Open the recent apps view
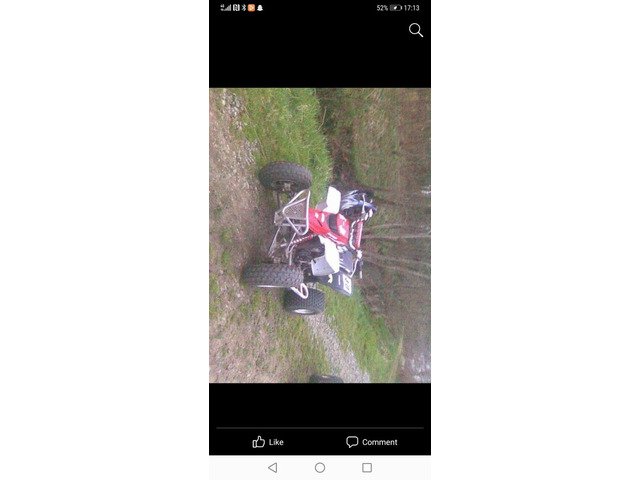The width and height of the screenshot is (640, 480). pos(367,467)
